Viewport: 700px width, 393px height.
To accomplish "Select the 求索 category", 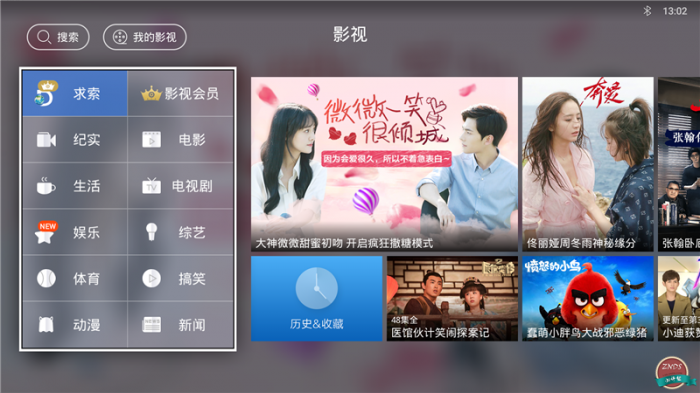I will [x=75, y=93].
